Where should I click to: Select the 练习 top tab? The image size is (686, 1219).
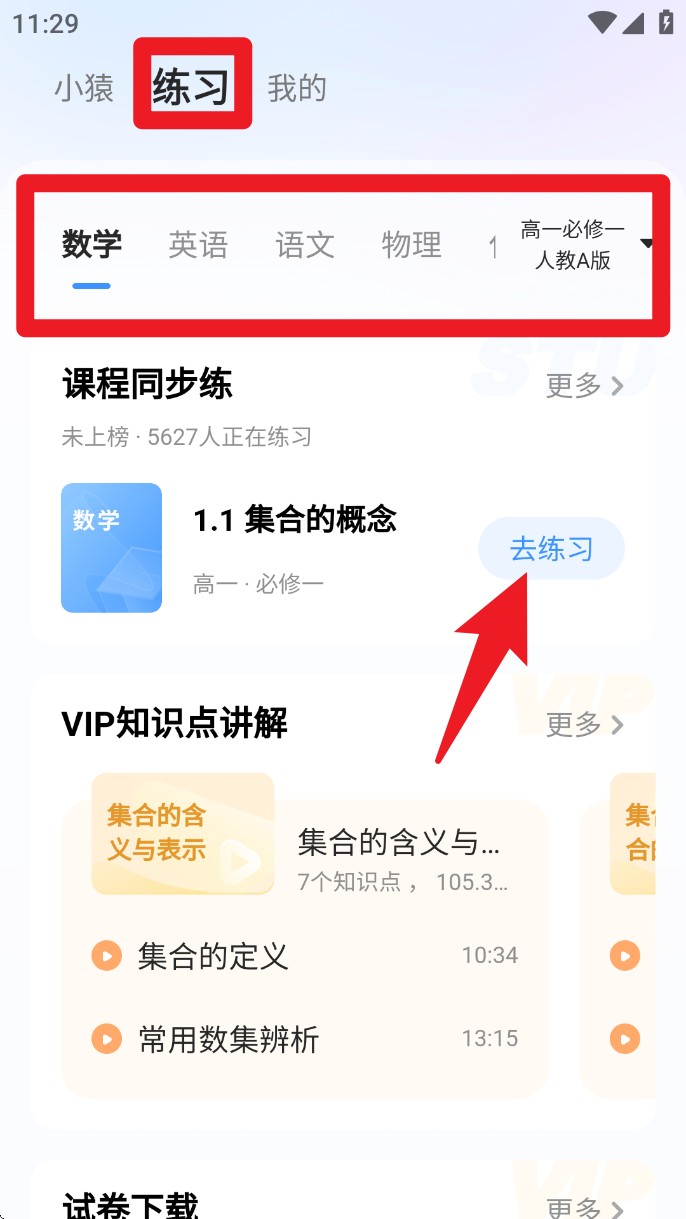pos(191,88)
